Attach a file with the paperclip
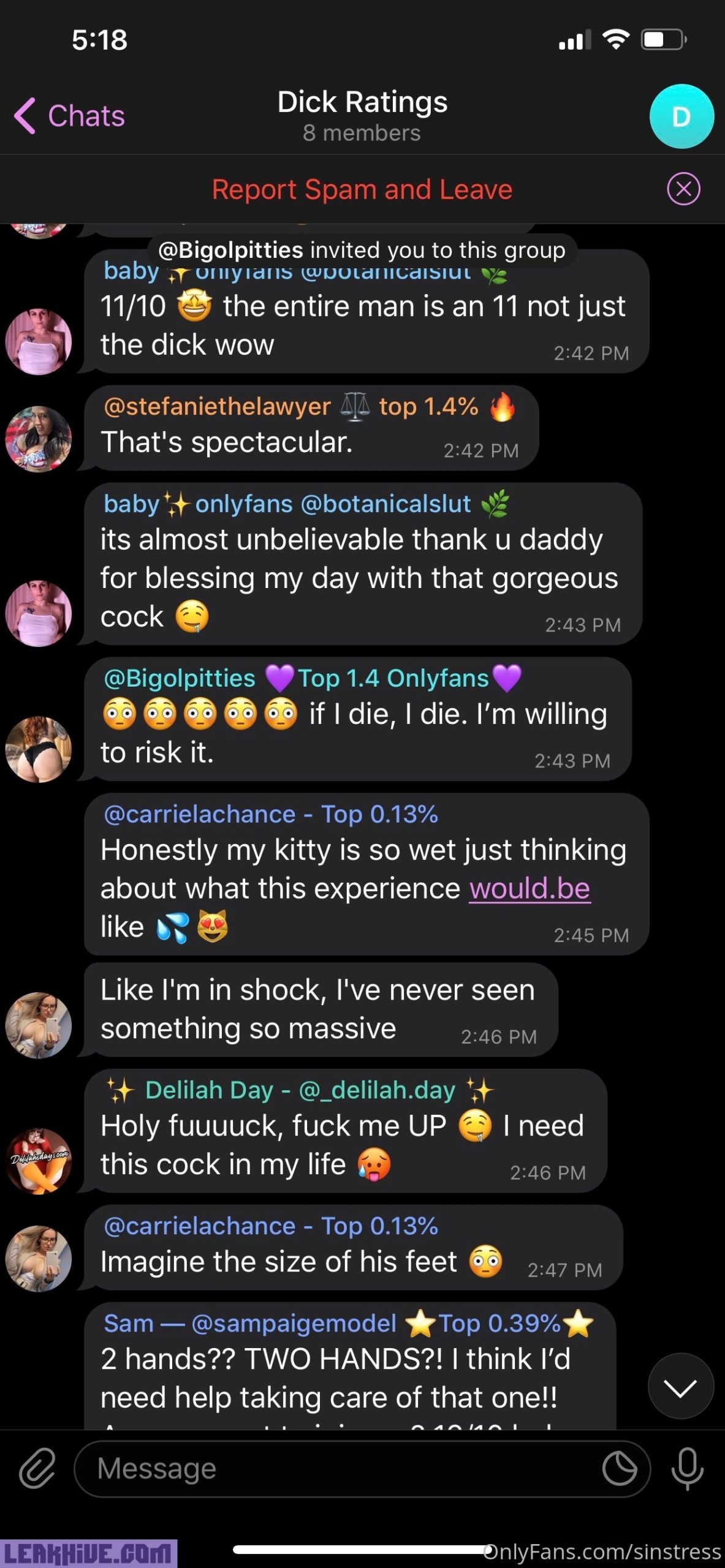Screen dimensions: 725x1568 coord(37,1468)
